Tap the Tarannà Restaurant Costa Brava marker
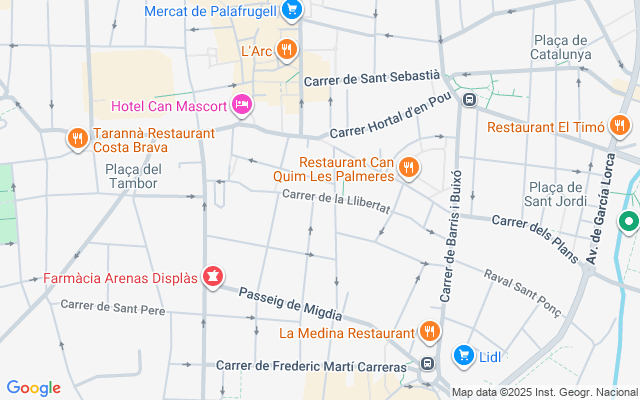Screen dimensions: 640x400 78,139
